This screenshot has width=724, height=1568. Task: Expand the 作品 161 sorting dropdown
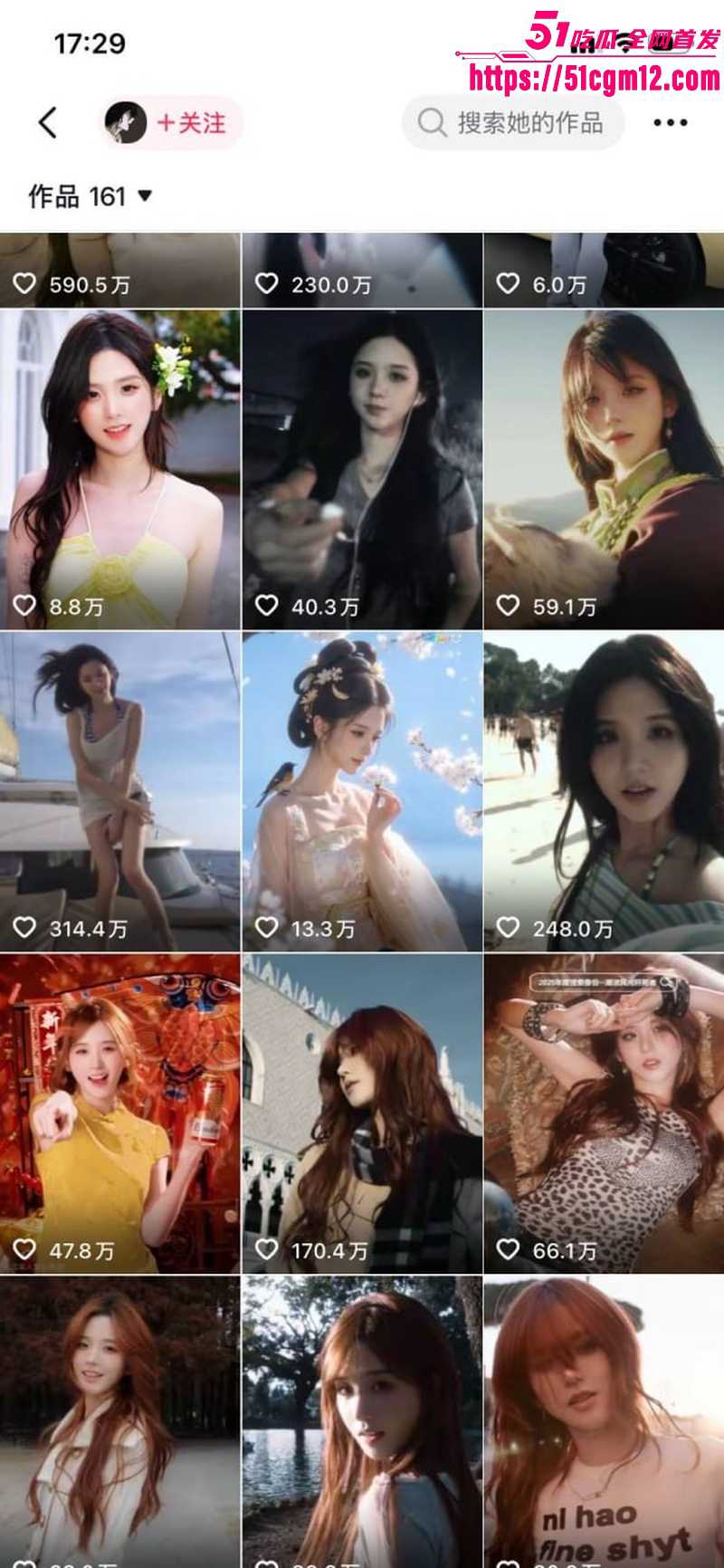point(90,196)
